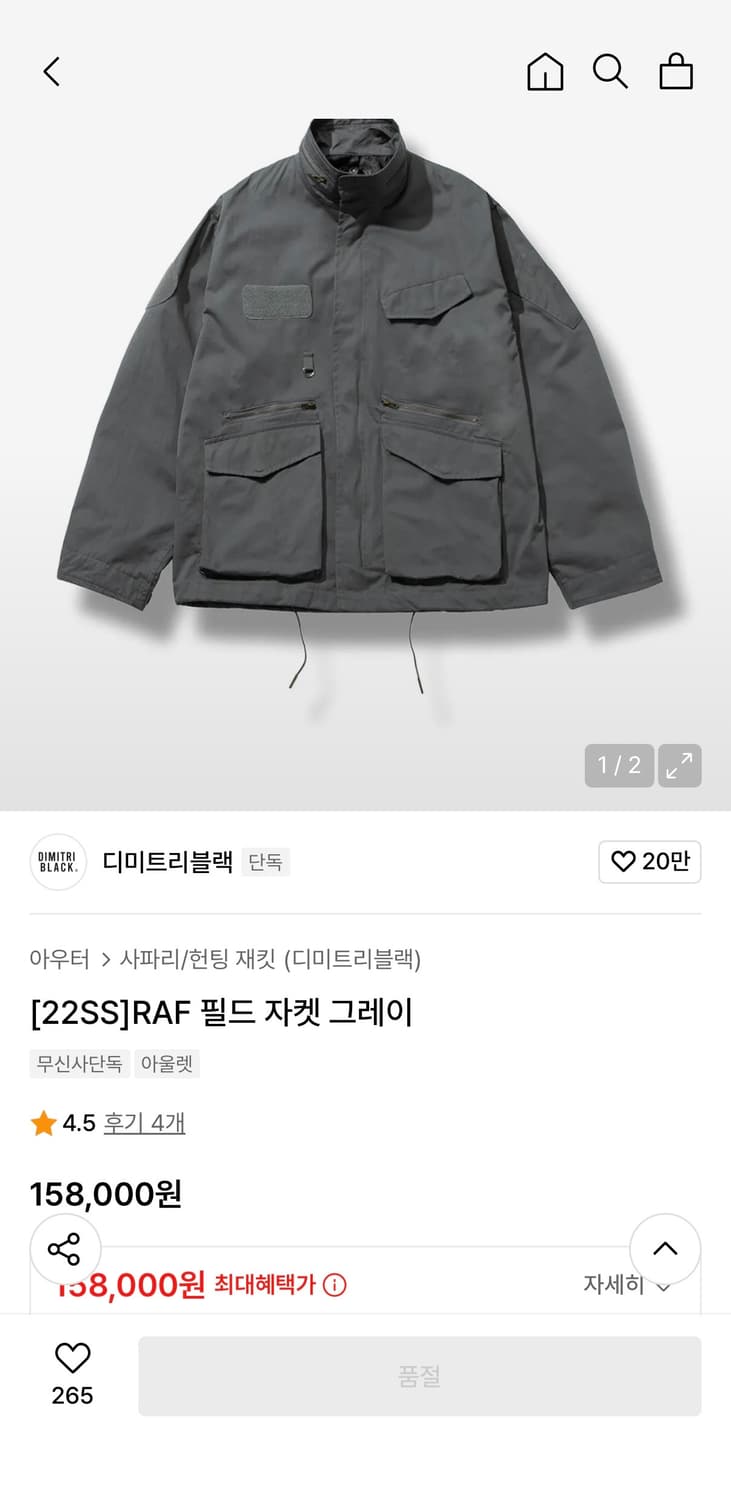
Task: Tap the DIMITRI BLACK brand logo thumbnail
Action: (x=57, y=861)
